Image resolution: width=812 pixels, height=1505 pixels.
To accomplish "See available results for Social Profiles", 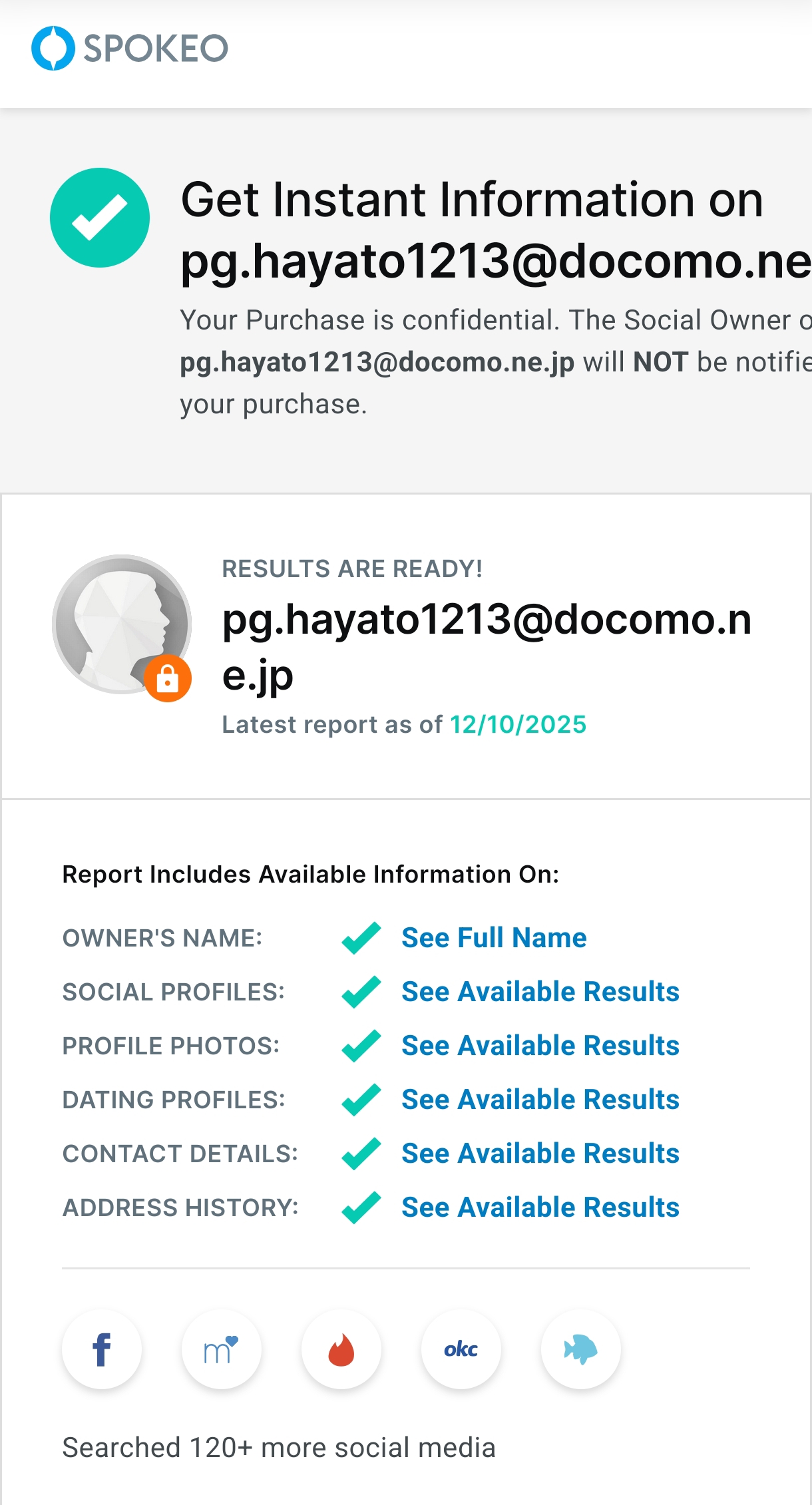I will pos(540,991).
